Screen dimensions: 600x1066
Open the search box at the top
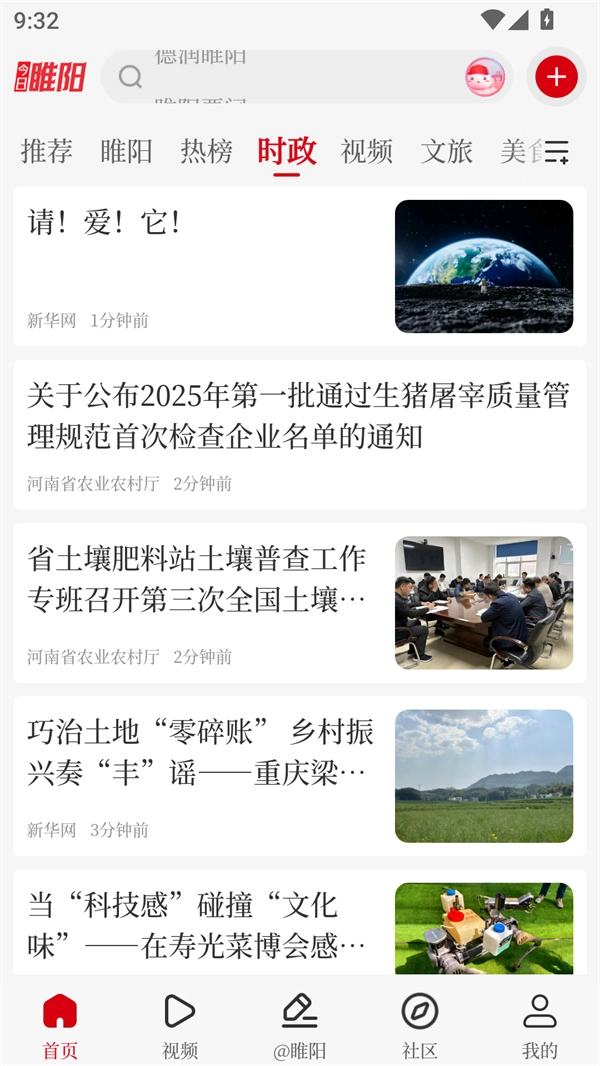(x=290, y=77)
